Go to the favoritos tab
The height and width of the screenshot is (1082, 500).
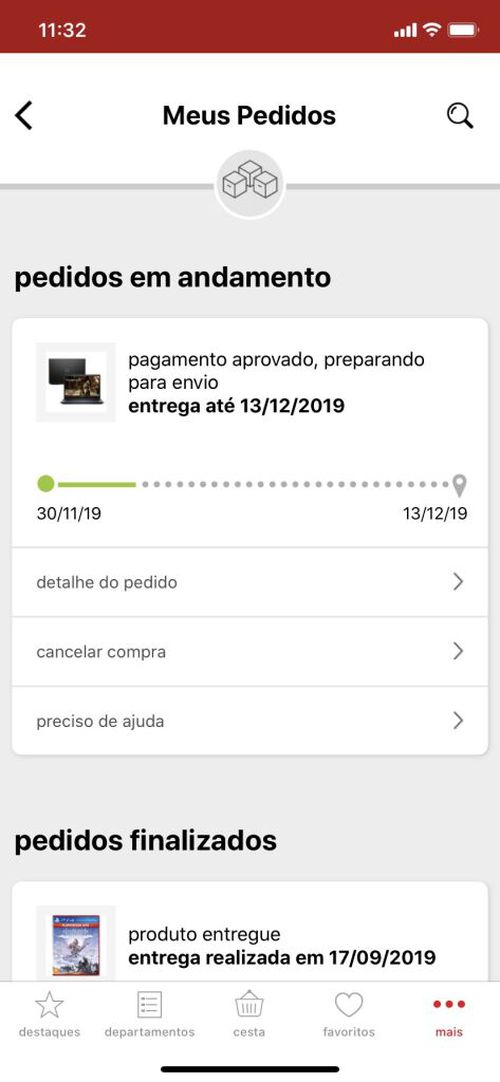click(x=349, y=1014)
